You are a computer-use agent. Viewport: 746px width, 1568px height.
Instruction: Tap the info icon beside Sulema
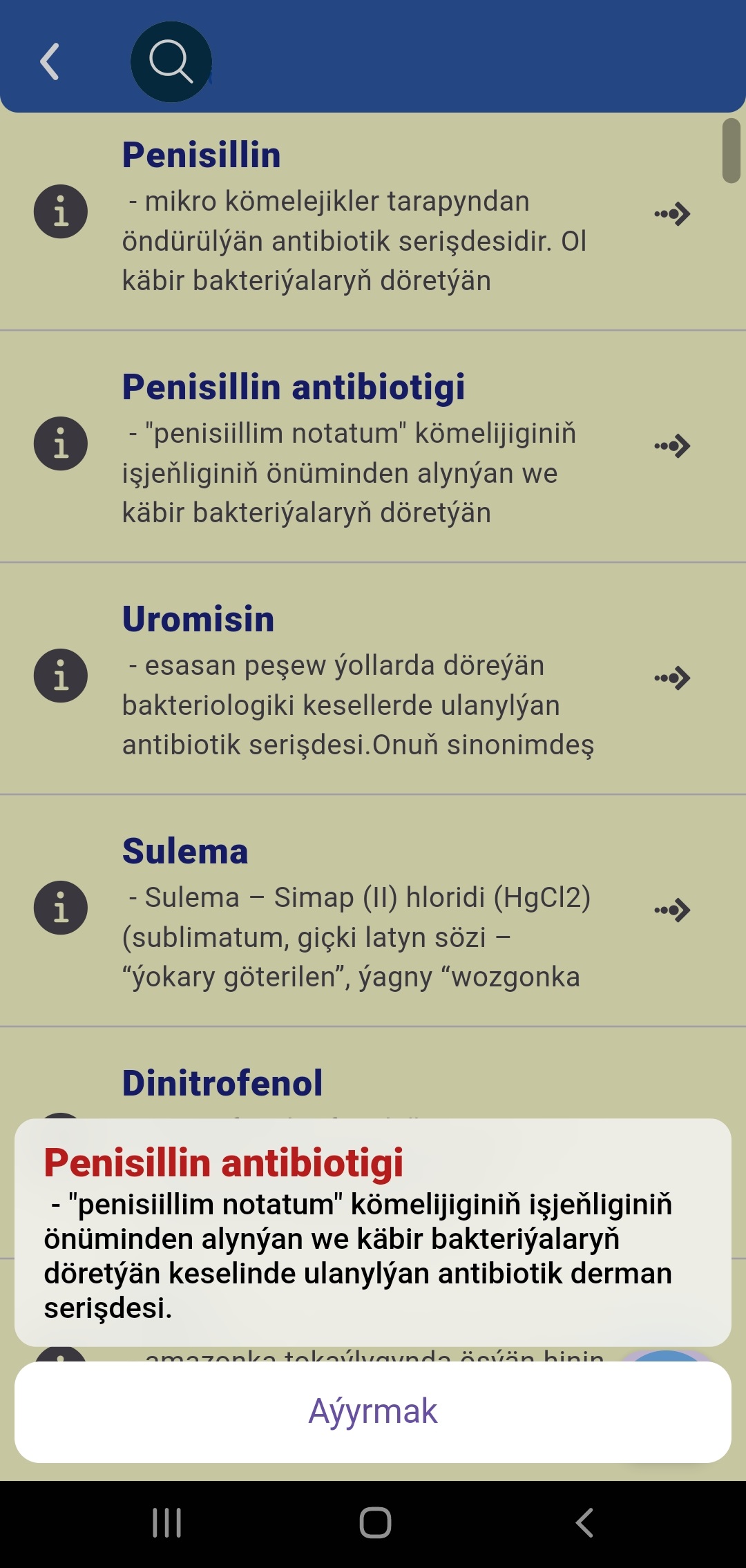(x=61, y=906)
